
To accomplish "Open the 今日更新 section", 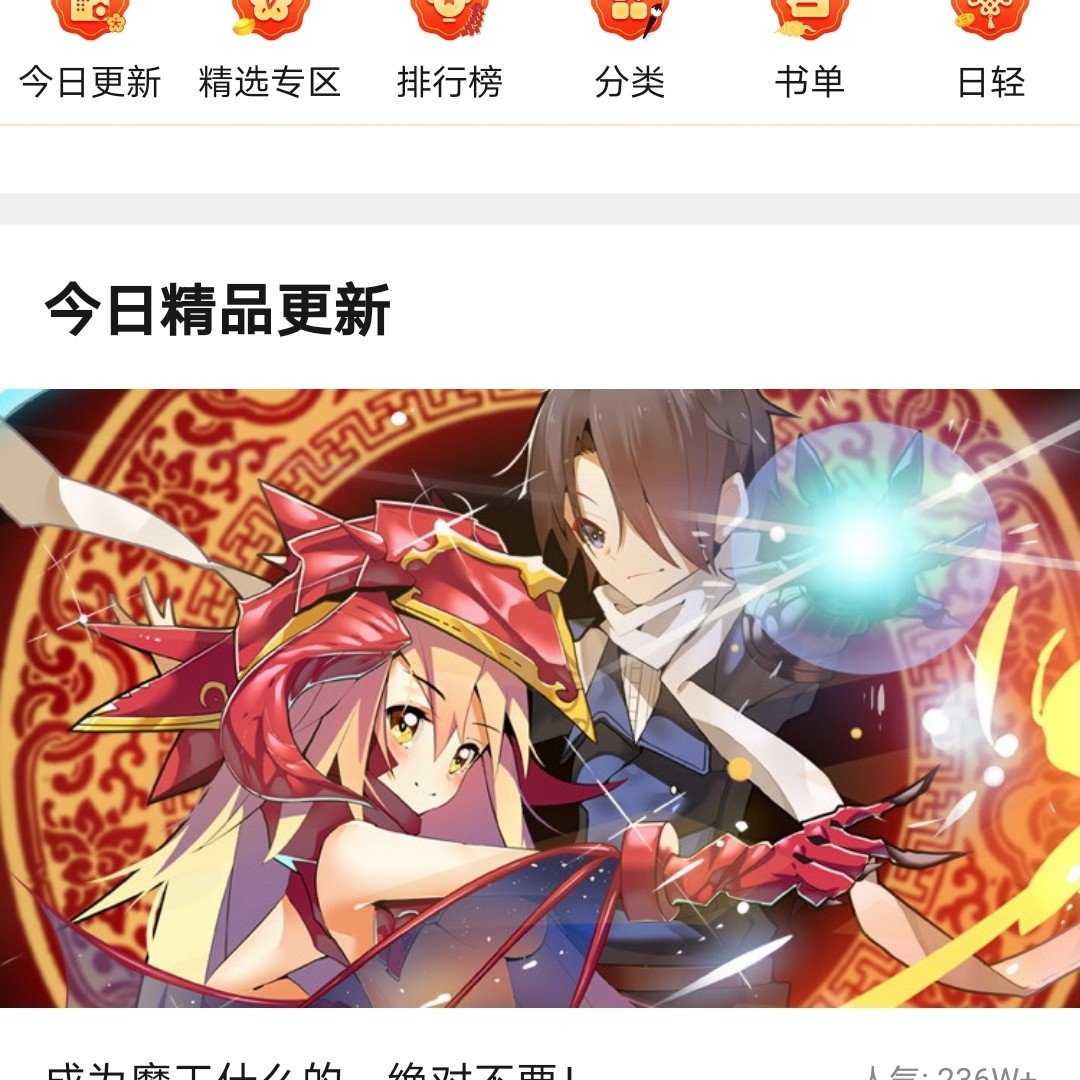I will pos(90,50).
